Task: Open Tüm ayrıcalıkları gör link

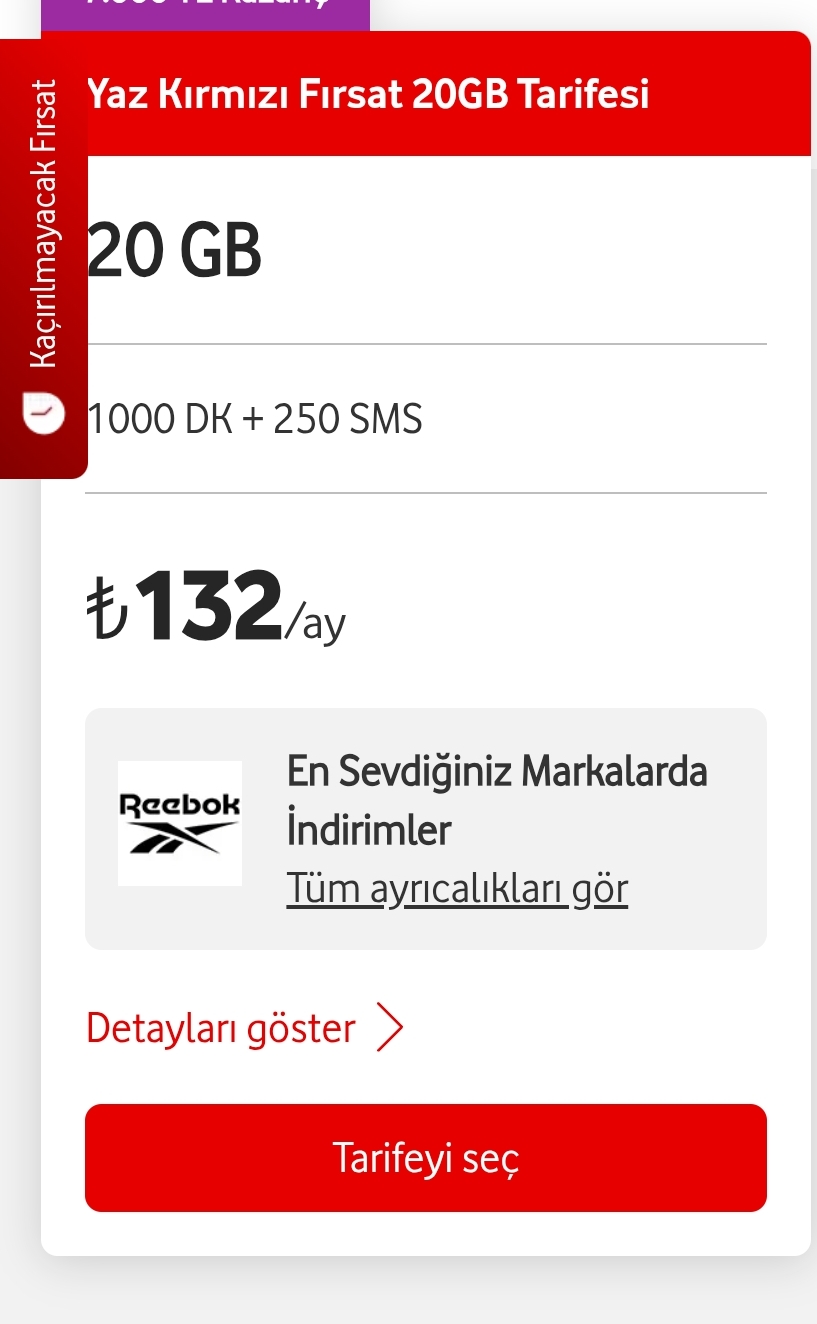Action: click(x=457, y=888)
